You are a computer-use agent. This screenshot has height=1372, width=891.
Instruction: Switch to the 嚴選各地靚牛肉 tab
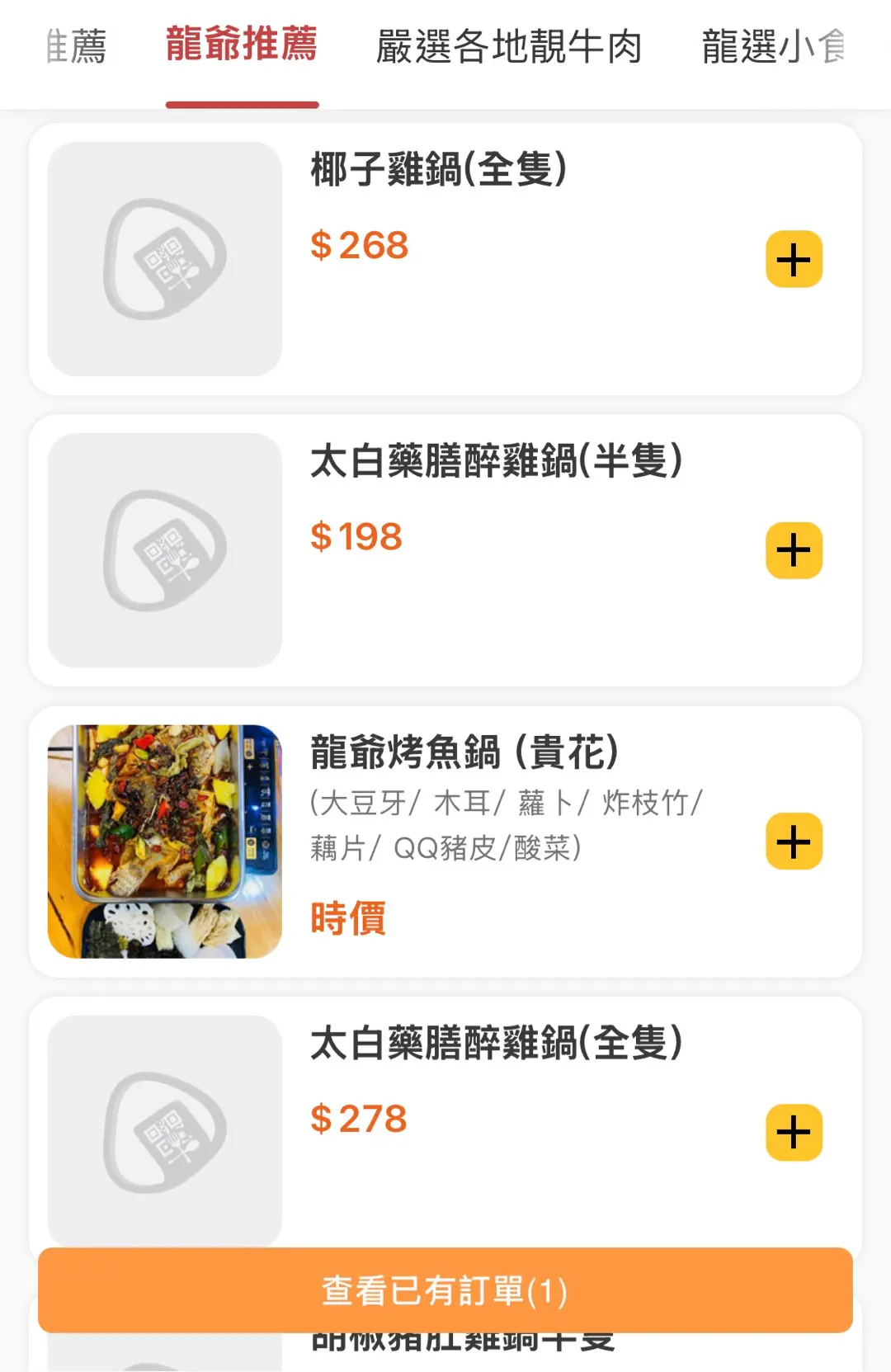pyautogui.click(x=508, y=47)
